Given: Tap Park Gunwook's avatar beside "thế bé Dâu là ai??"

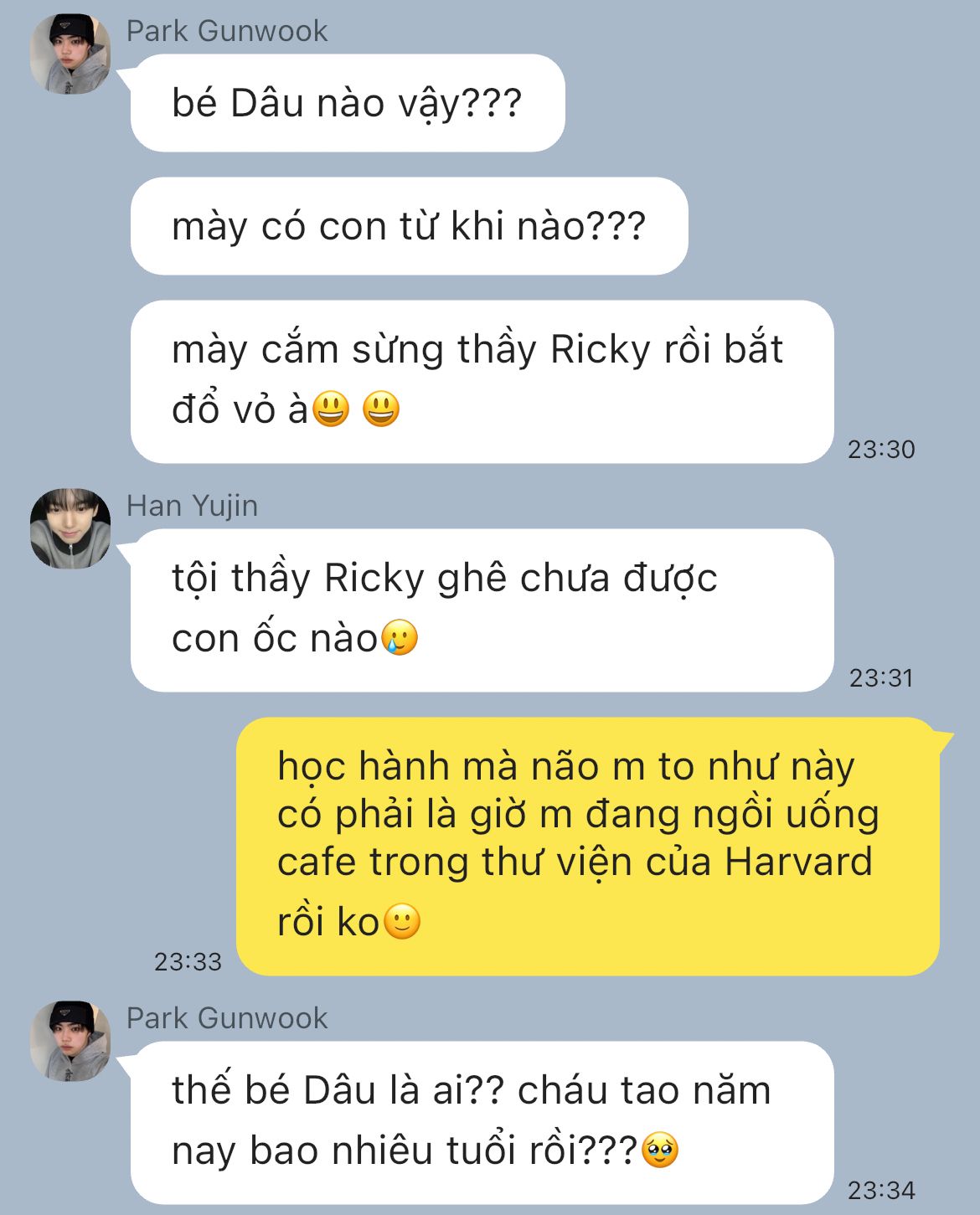Looking at the screenshot, I should pyautogui.click(x=70, y=1041).
